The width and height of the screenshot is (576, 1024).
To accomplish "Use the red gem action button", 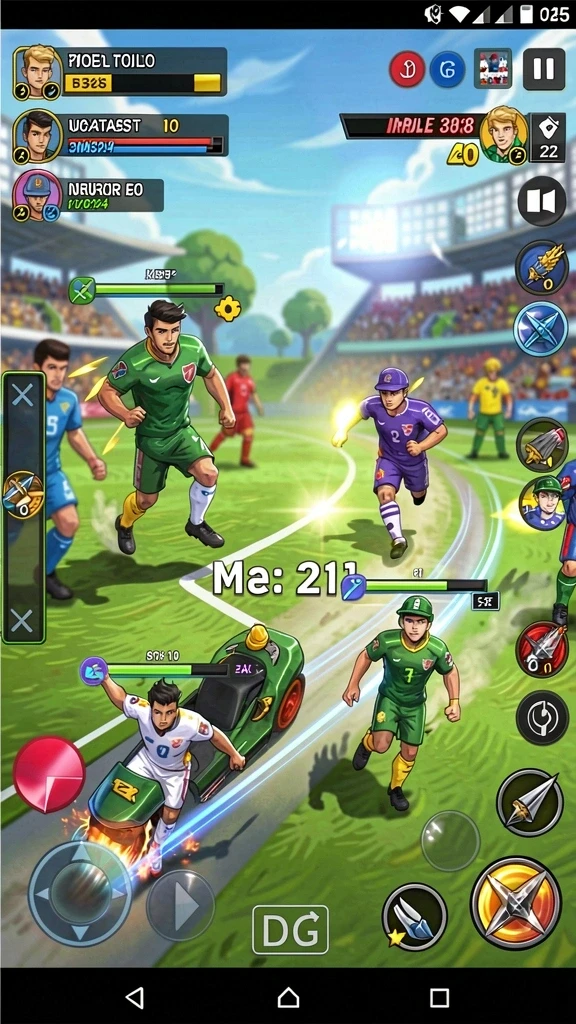I will (49, 773).
